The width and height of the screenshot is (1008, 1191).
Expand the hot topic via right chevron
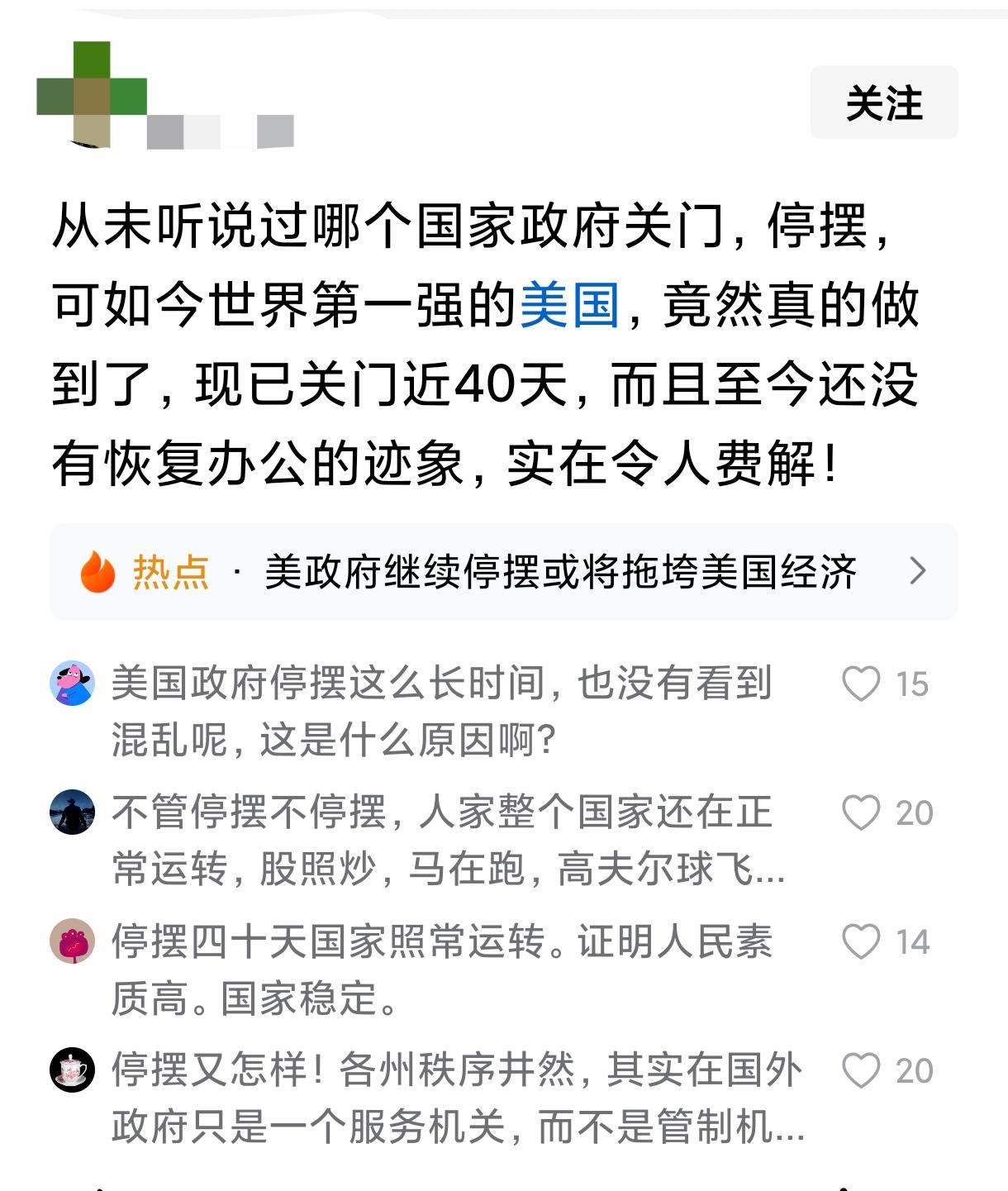coord(917,572)
